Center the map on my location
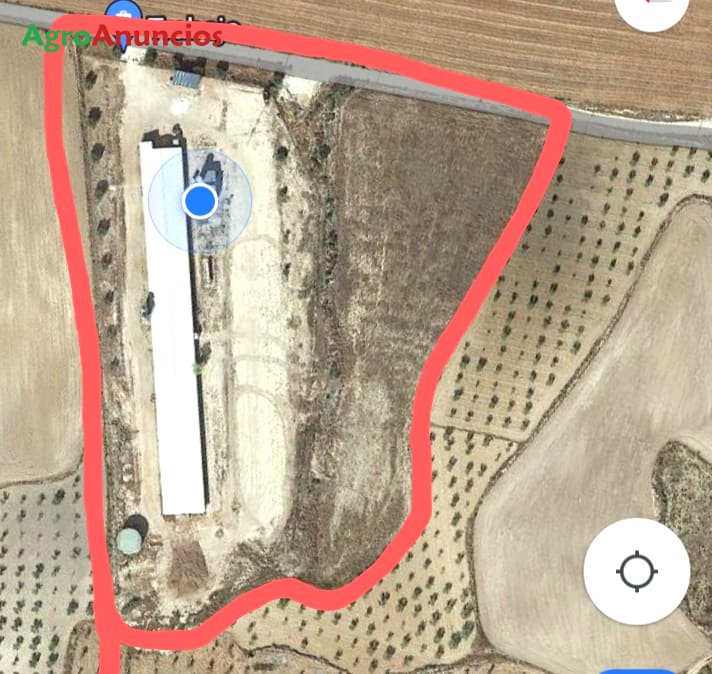712x674 pixels. 637,573
